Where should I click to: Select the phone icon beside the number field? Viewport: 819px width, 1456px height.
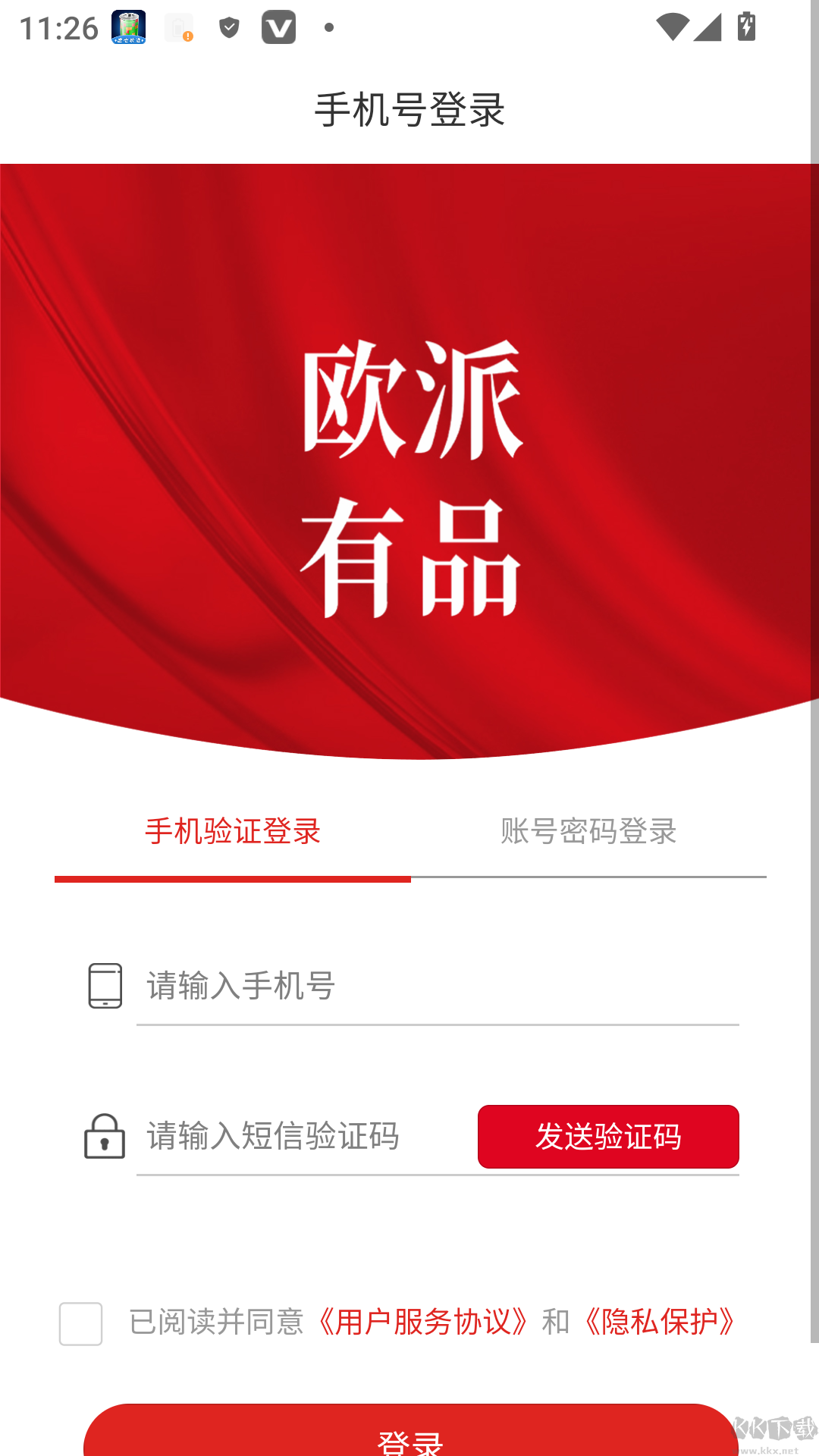(105, 987)
